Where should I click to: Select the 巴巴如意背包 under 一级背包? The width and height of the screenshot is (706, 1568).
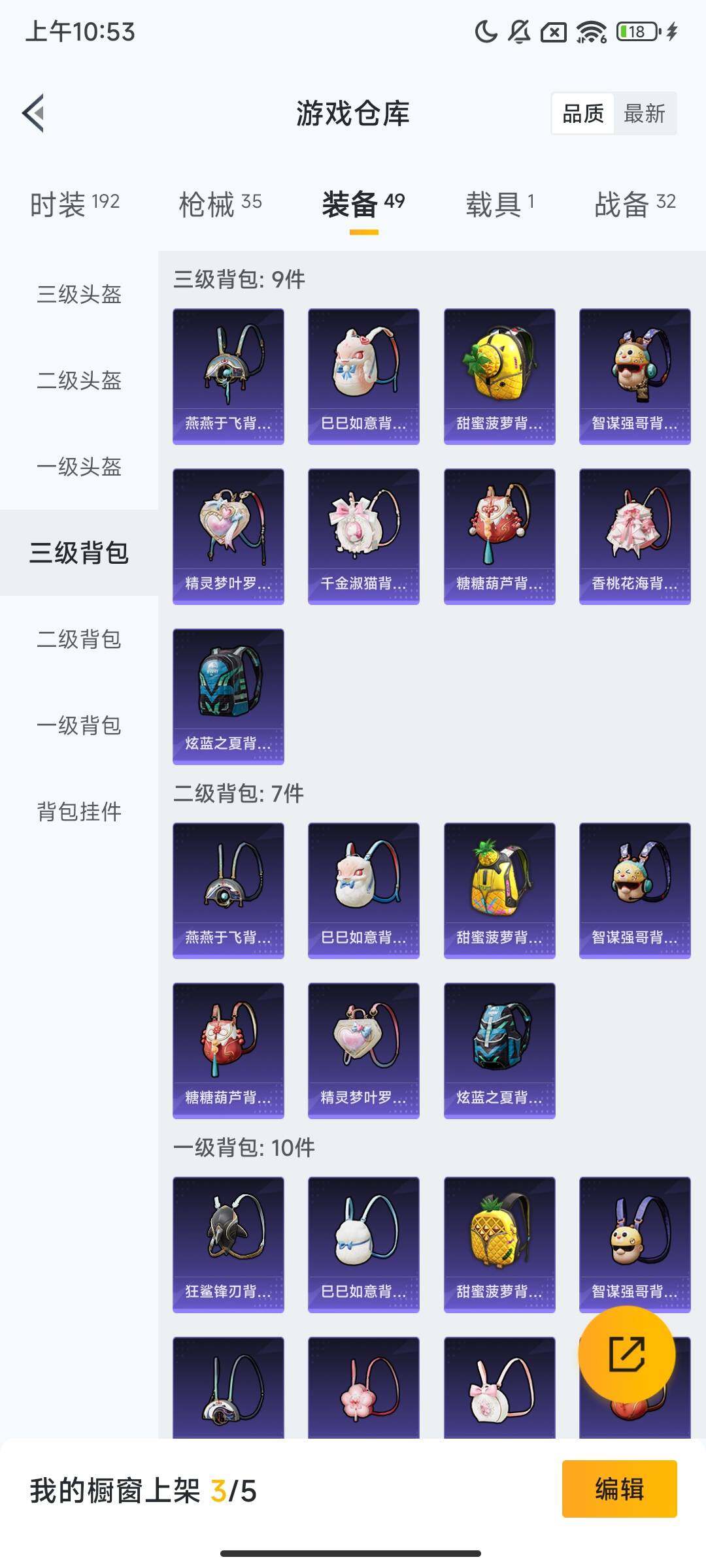363,1242
